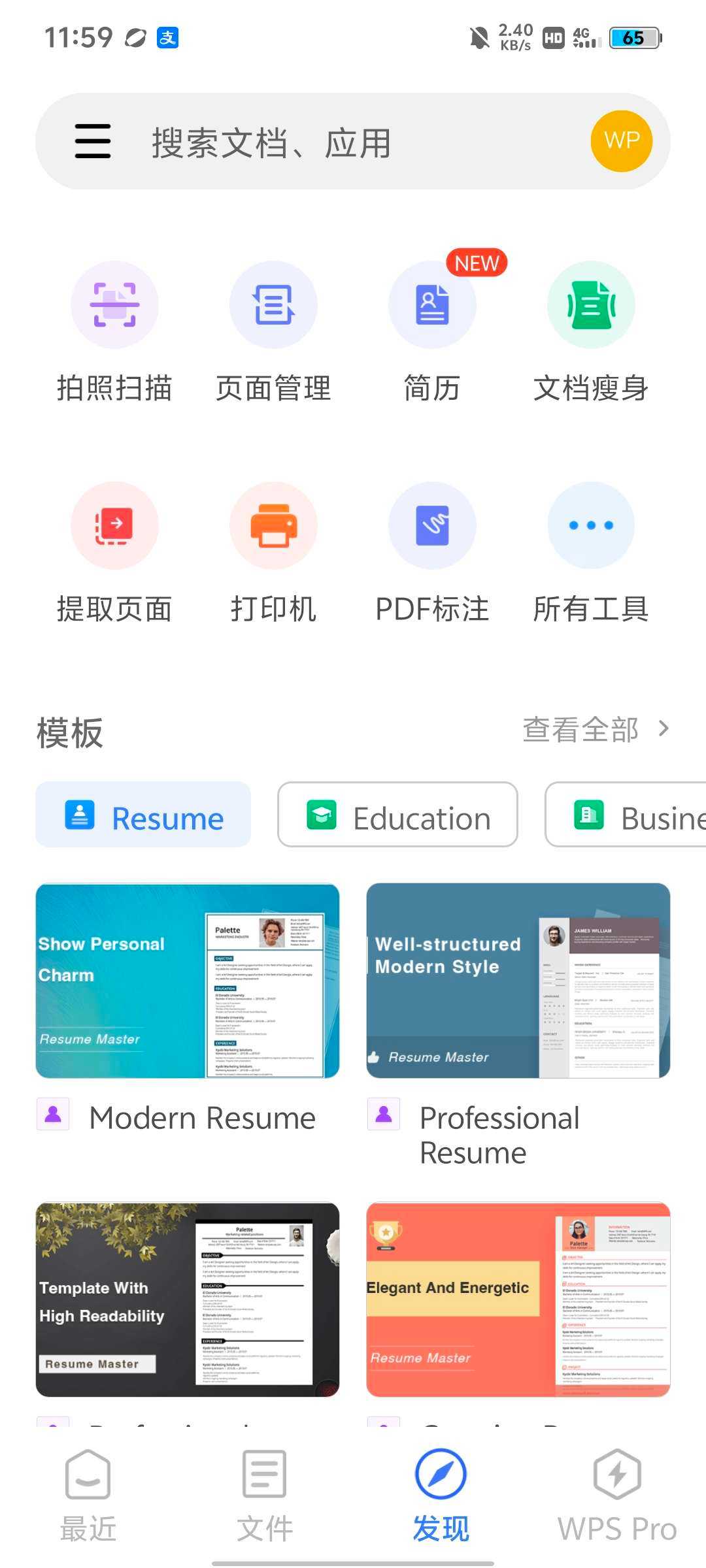Open the Elegant And Energetic template
Image resolution: width=706 pixels, height=1568 pixels.
[x=518, y=1300]
